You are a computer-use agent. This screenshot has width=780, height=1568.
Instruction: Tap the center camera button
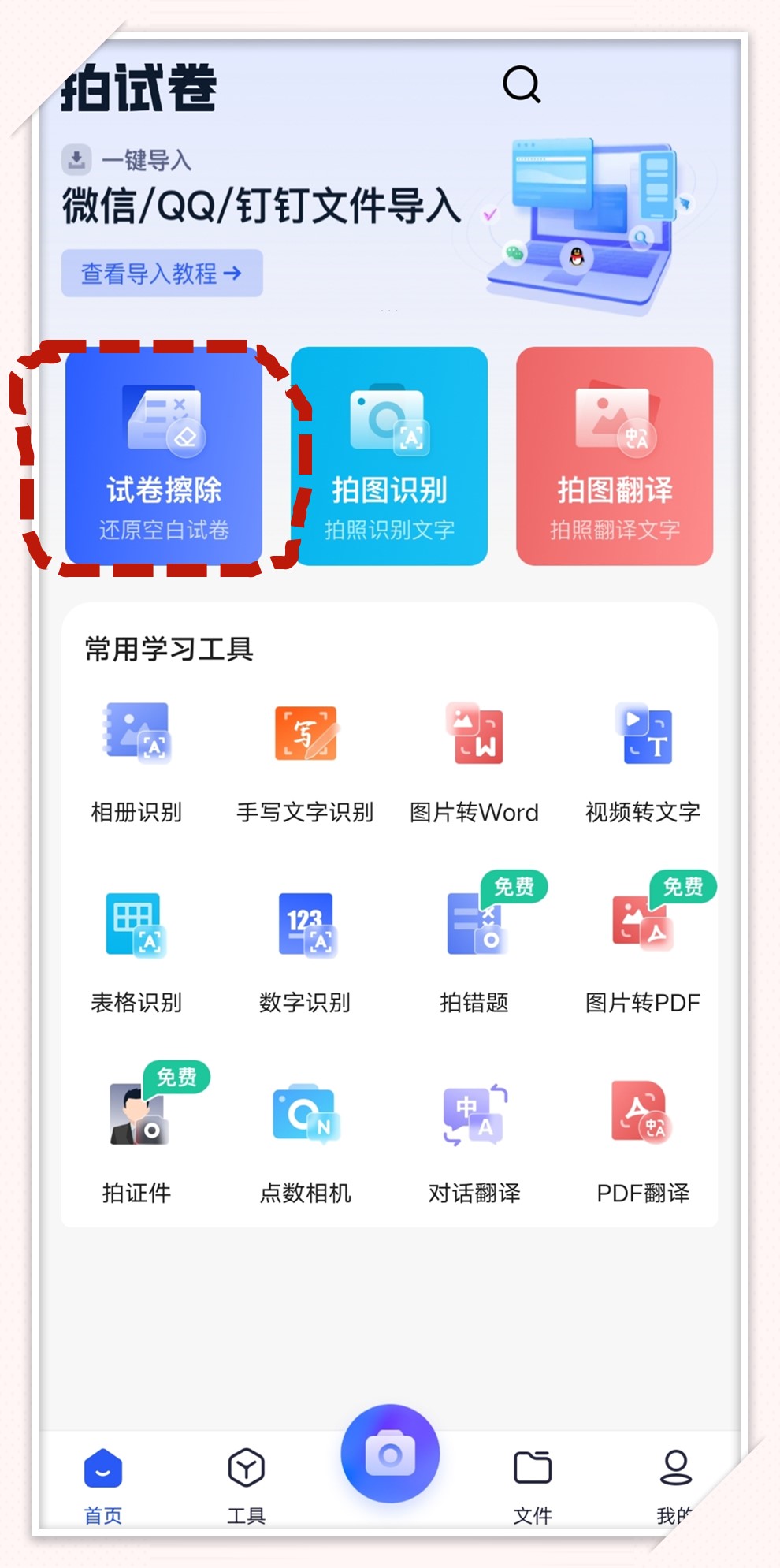pos(390,1454)
